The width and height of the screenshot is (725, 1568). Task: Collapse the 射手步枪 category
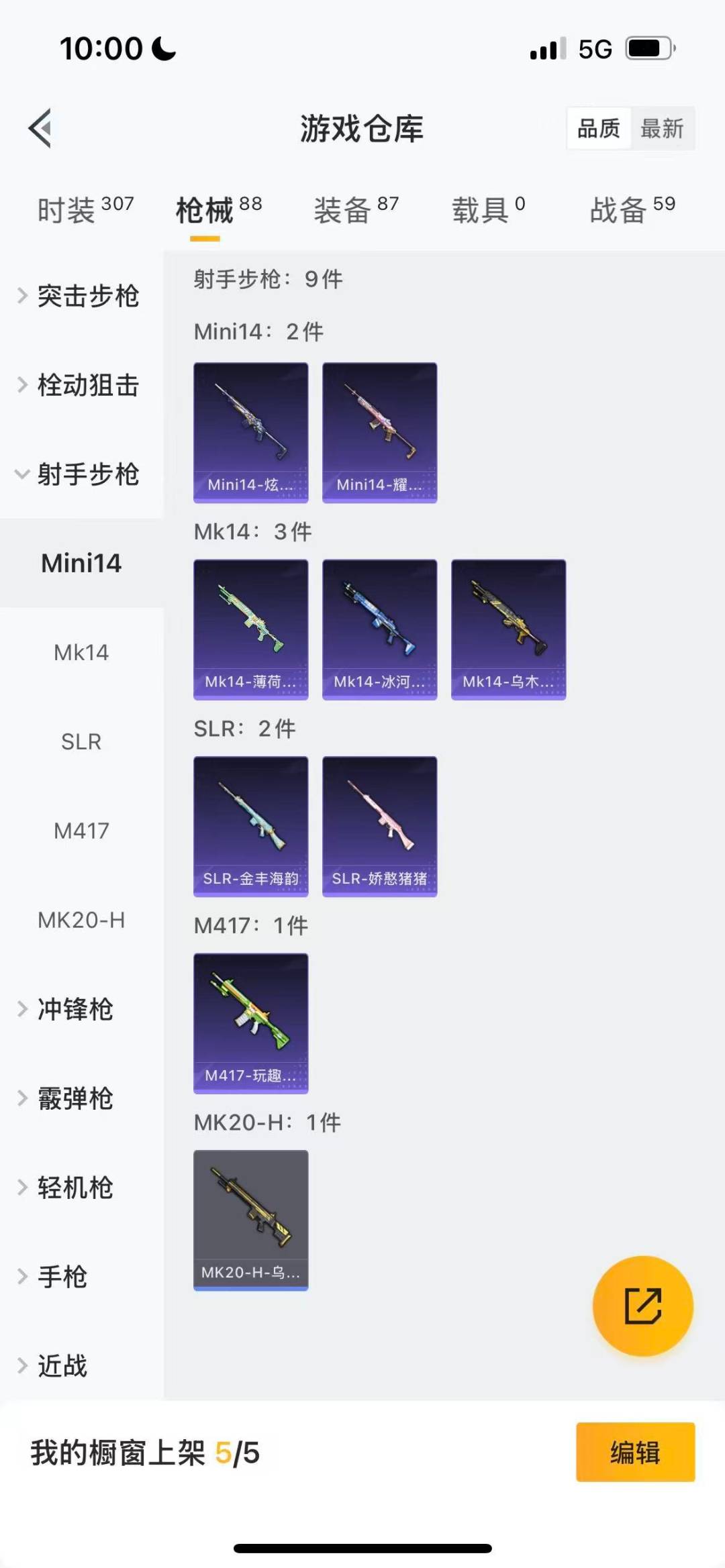(81, 474)
